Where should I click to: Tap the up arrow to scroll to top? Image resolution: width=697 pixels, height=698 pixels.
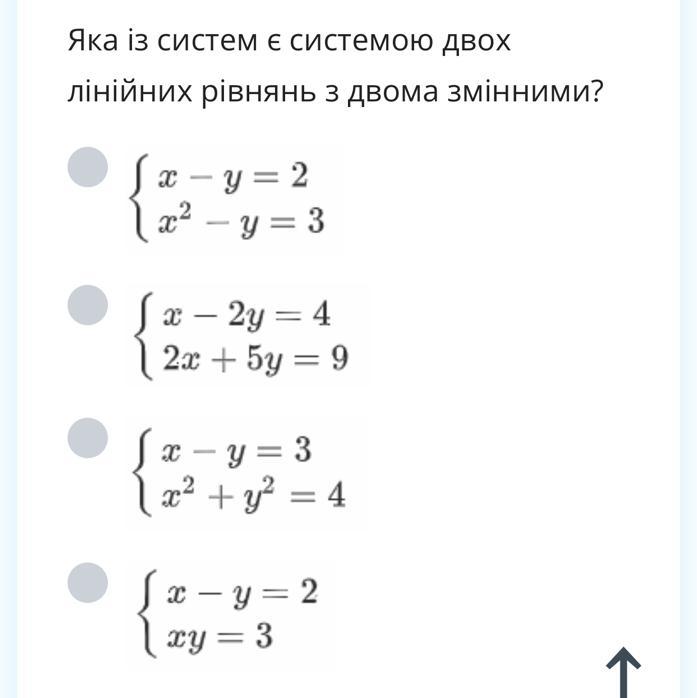point(623,672)
